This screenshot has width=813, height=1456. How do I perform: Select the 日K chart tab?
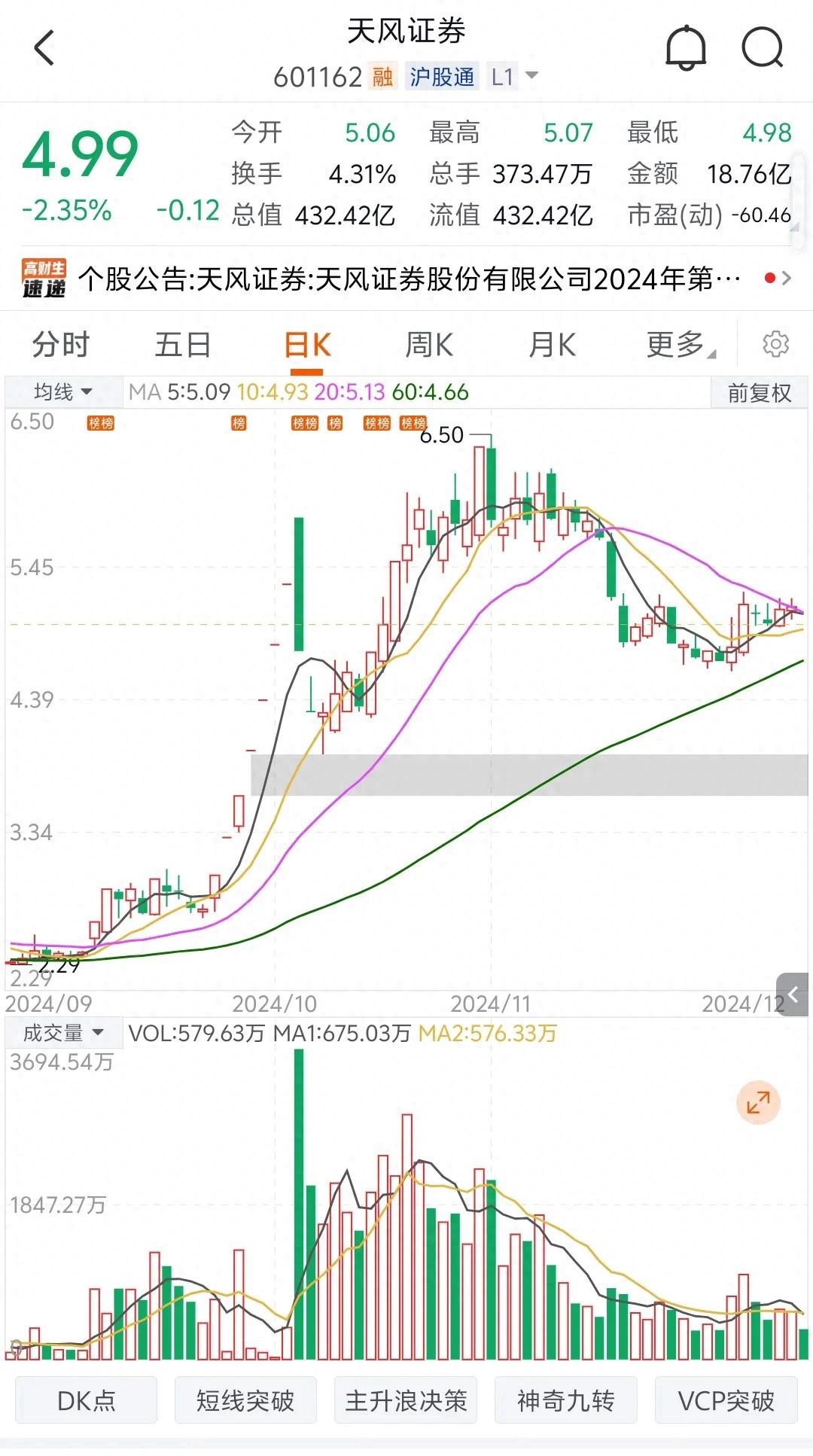307,346
